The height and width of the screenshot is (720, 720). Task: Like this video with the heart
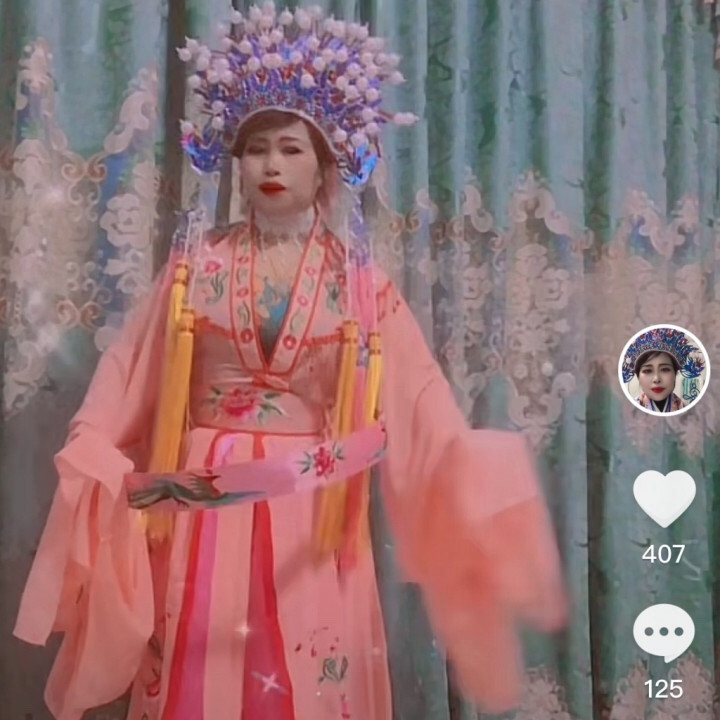(664, 497)
